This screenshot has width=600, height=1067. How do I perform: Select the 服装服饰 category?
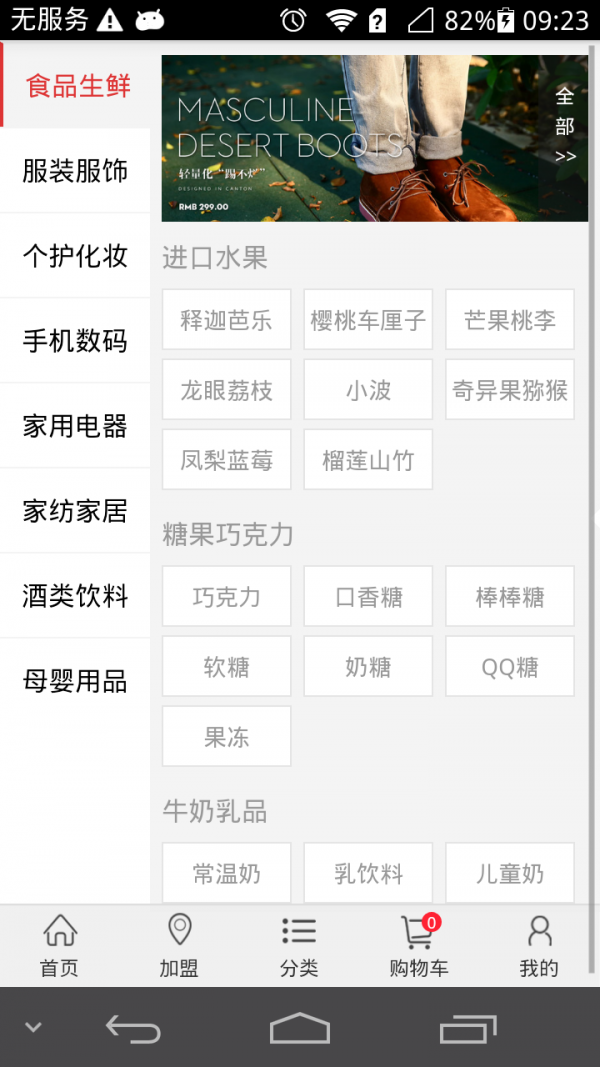(x=75, y=171)
